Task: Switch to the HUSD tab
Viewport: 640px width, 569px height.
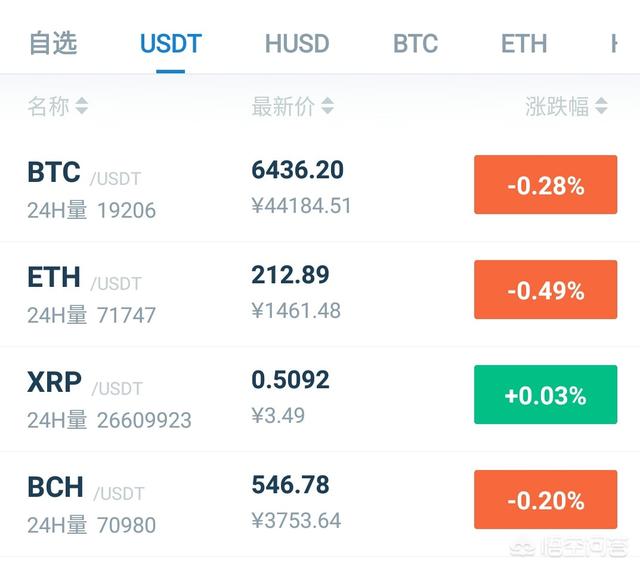Action: (297, 44)
